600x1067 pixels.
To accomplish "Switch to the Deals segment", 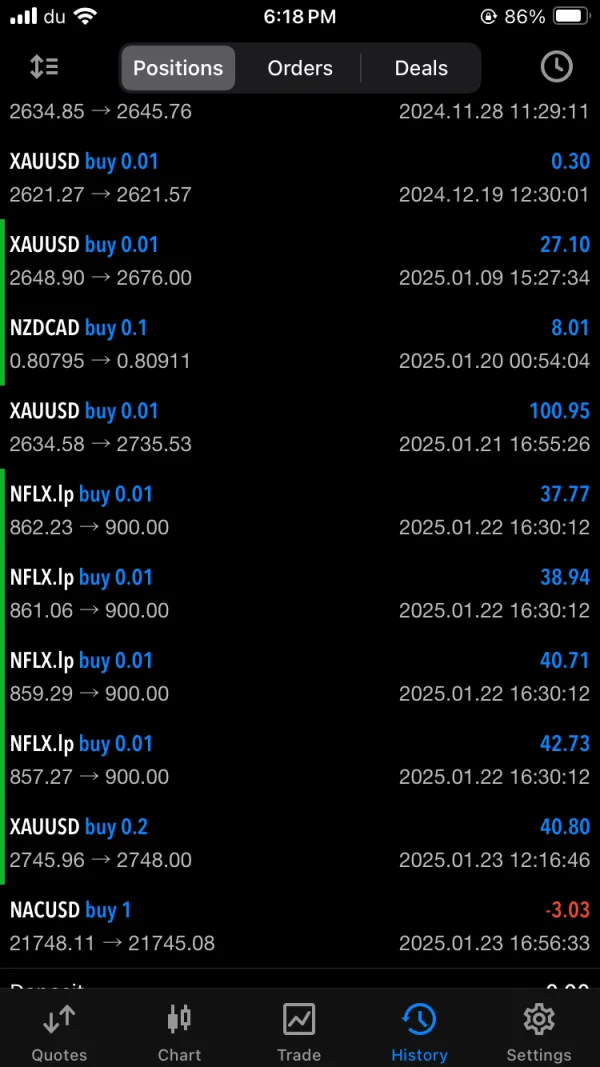I will 421,68.
